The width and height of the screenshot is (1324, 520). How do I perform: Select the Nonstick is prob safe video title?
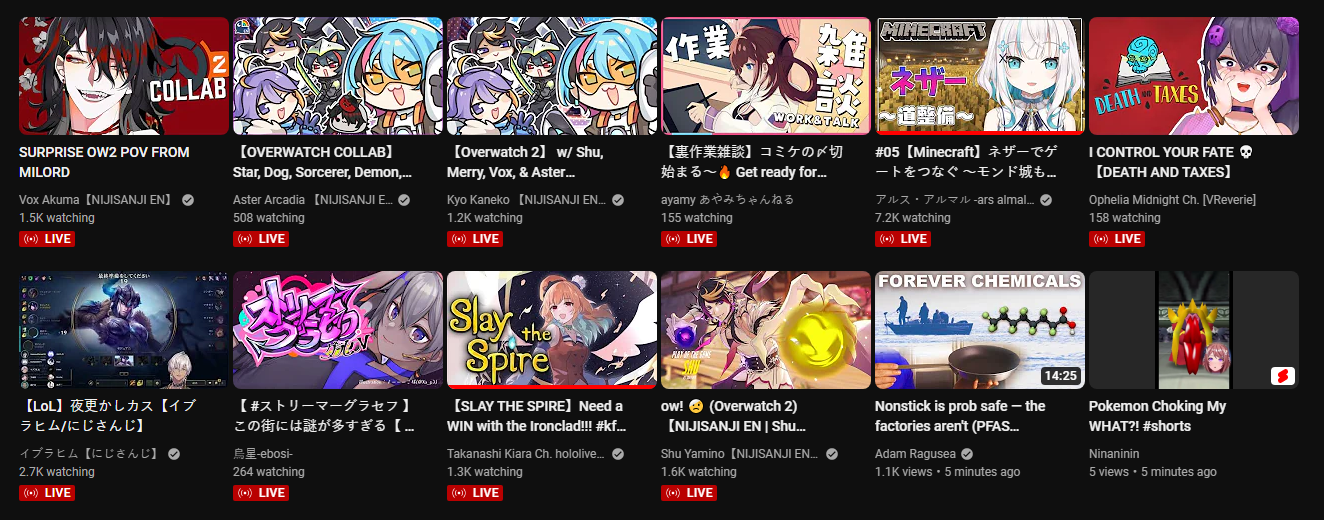click(960, 406)
